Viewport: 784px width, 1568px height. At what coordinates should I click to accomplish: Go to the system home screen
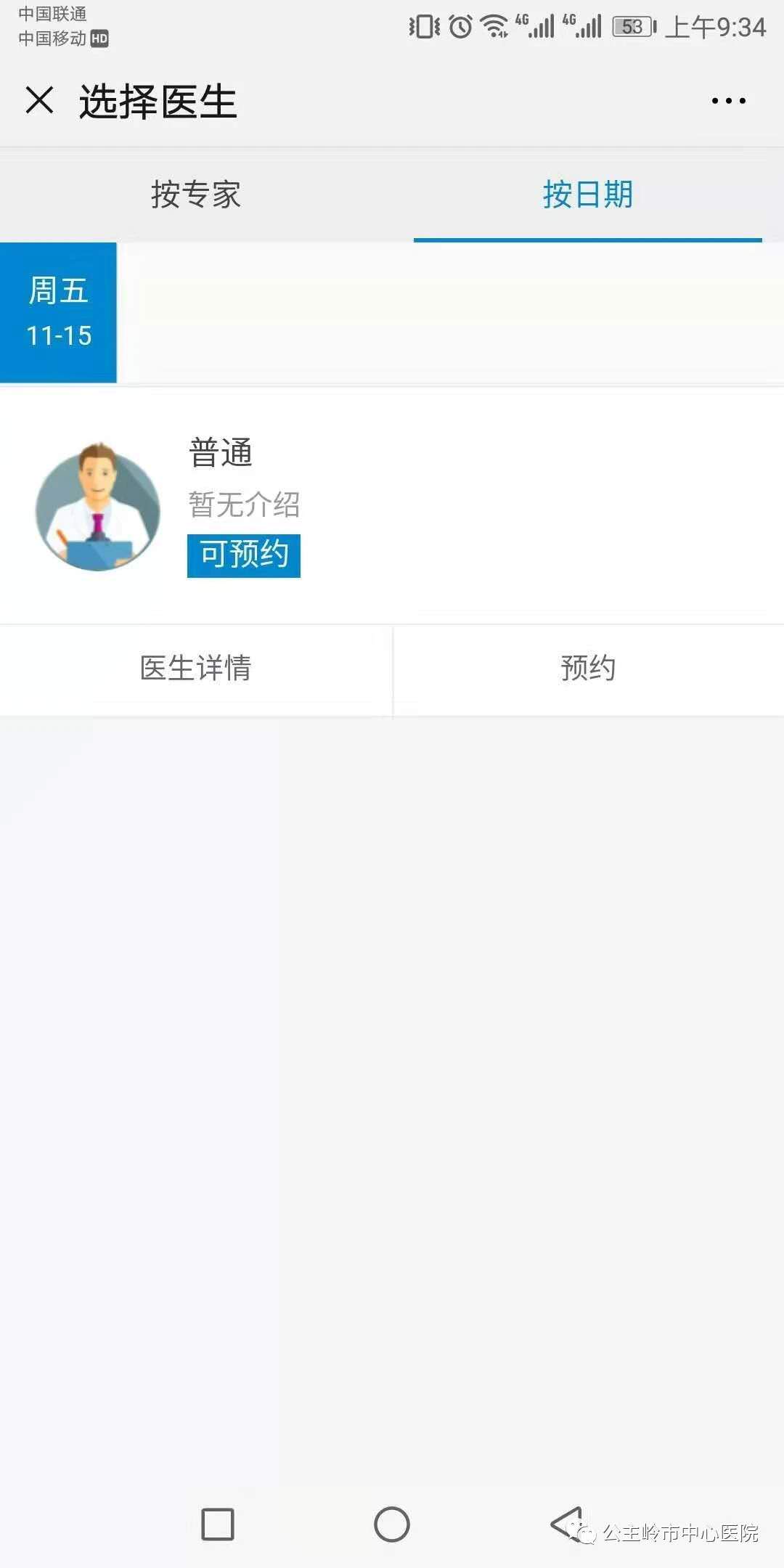pyautogui.click(x=392, y=1524)
